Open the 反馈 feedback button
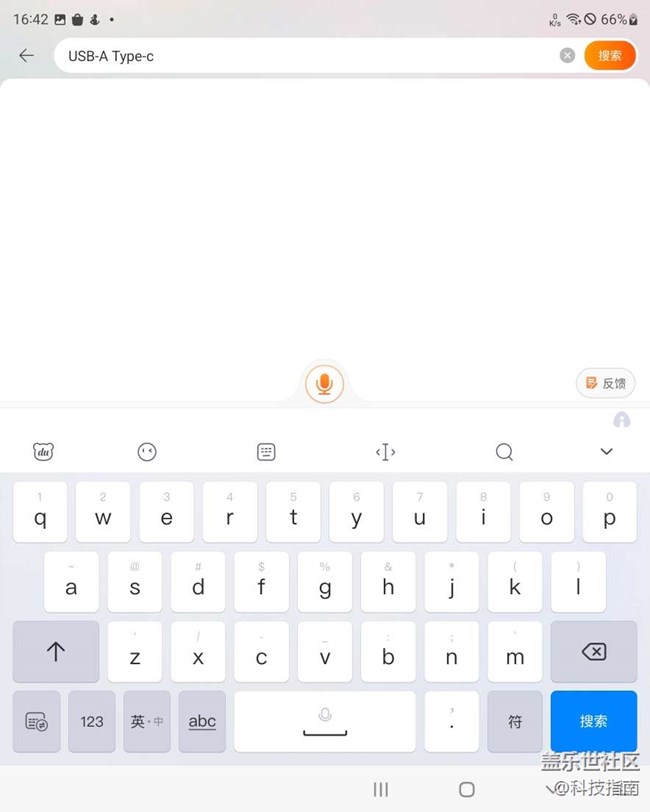Image resolution: width=650 pixels, height=812 pixels. (606, 383)
